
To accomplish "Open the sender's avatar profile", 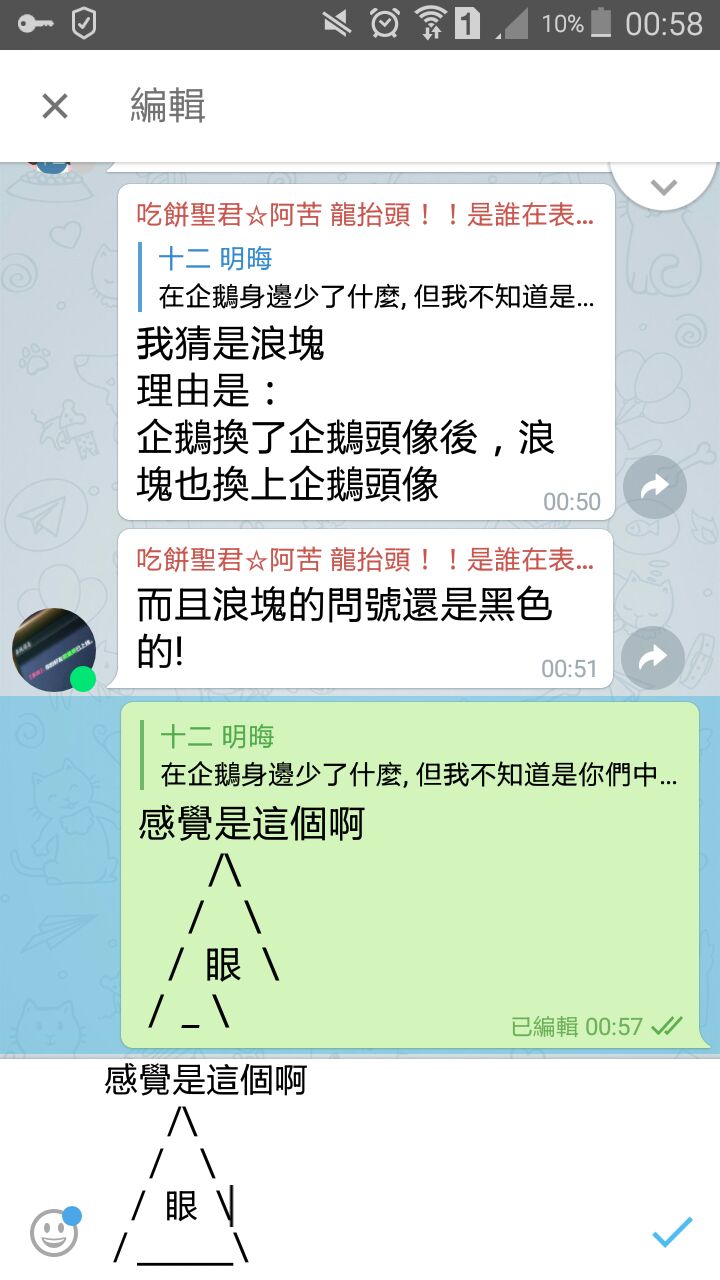I will point(53,650).
